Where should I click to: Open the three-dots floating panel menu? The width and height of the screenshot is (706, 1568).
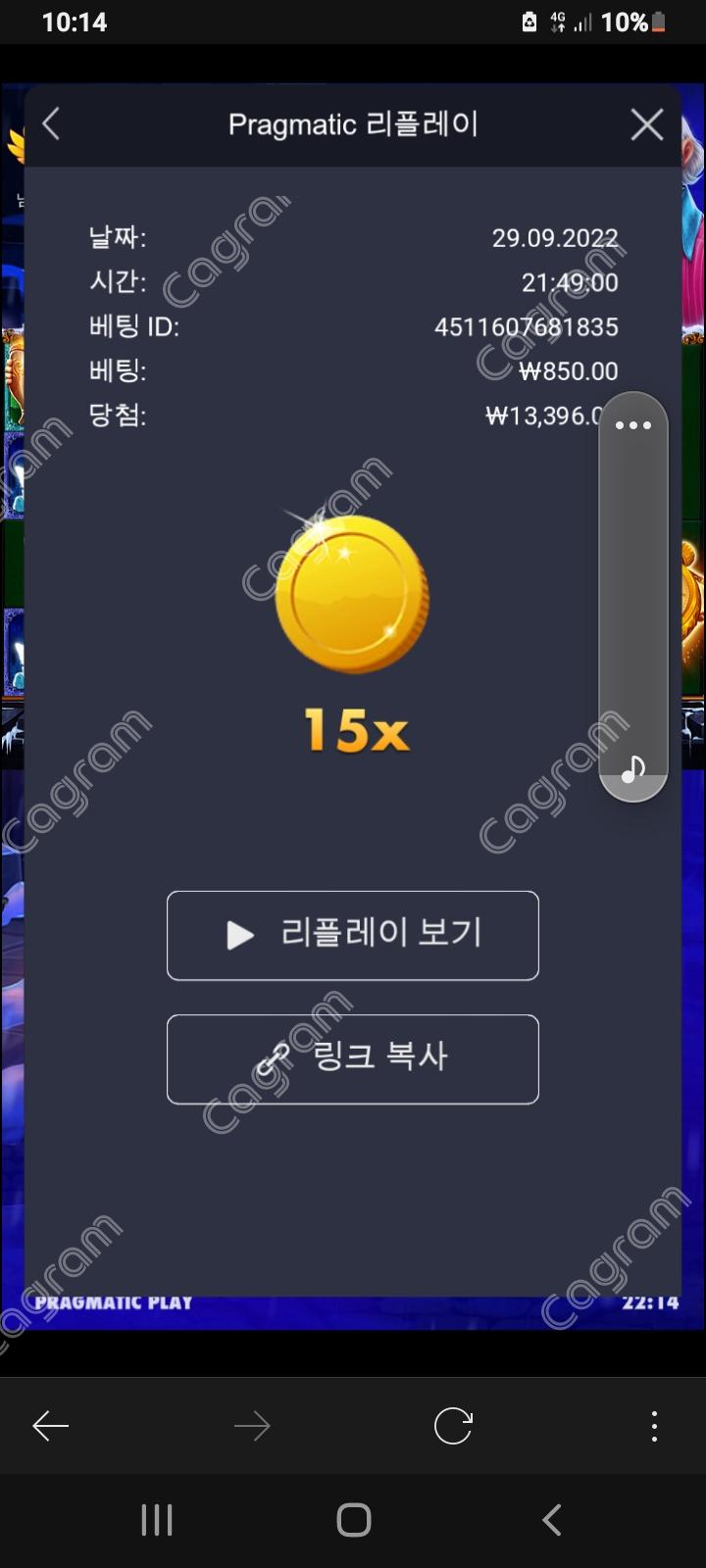pyautogui.click(x=632, y=425)
